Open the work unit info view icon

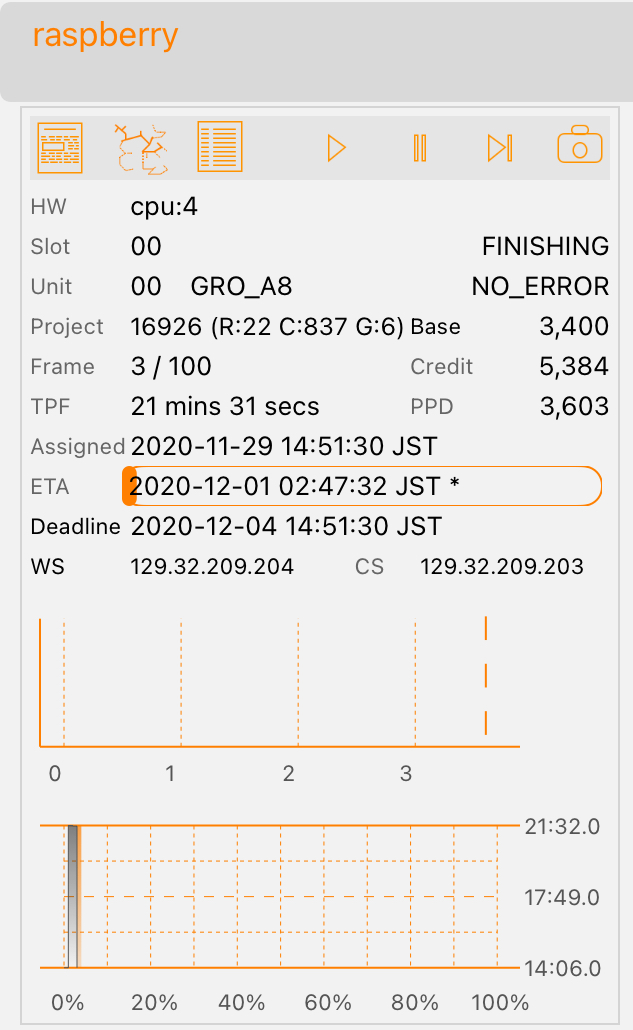tap(60, 148)
